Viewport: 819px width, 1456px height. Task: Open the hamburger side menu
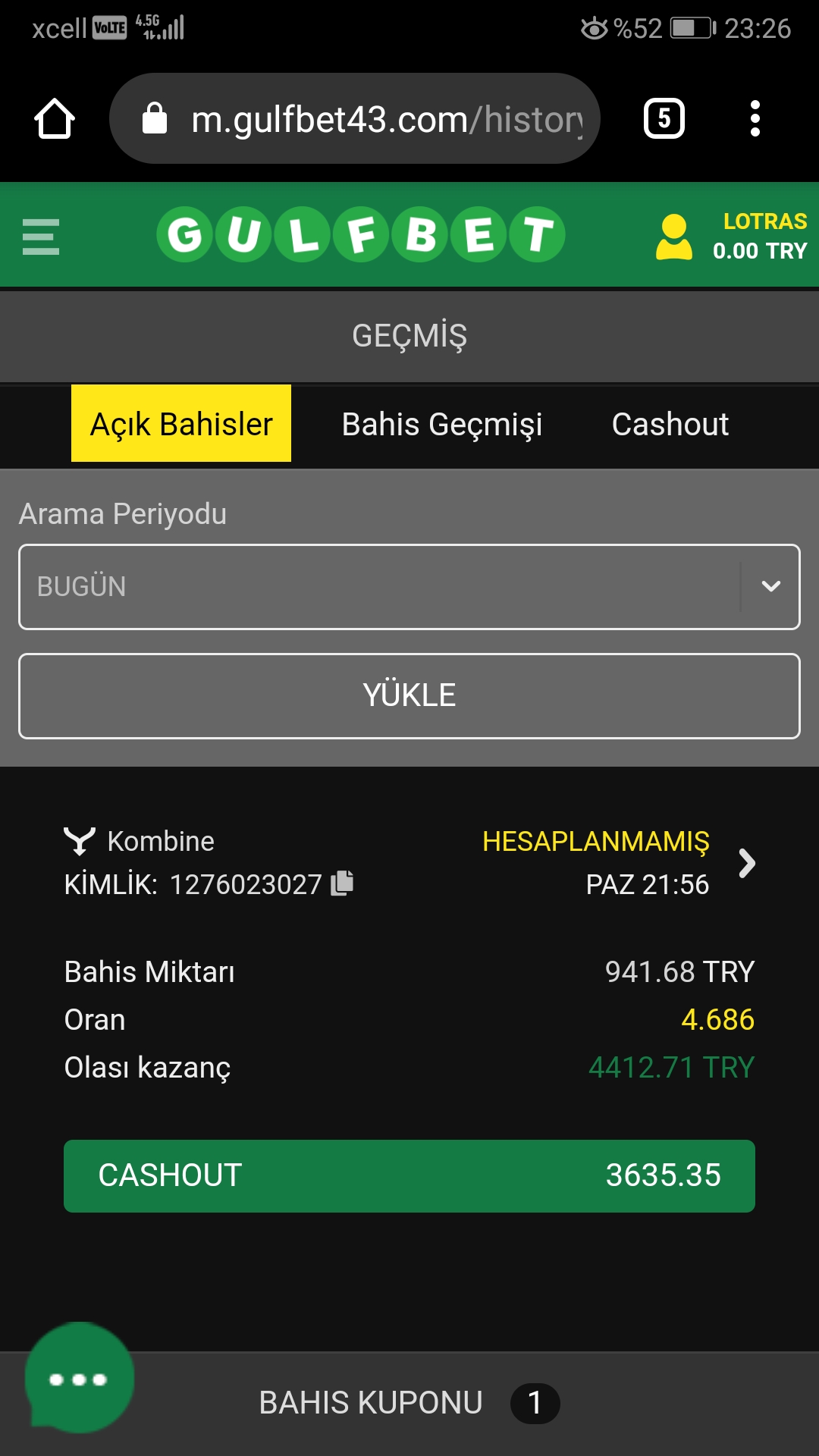(41, 237)
